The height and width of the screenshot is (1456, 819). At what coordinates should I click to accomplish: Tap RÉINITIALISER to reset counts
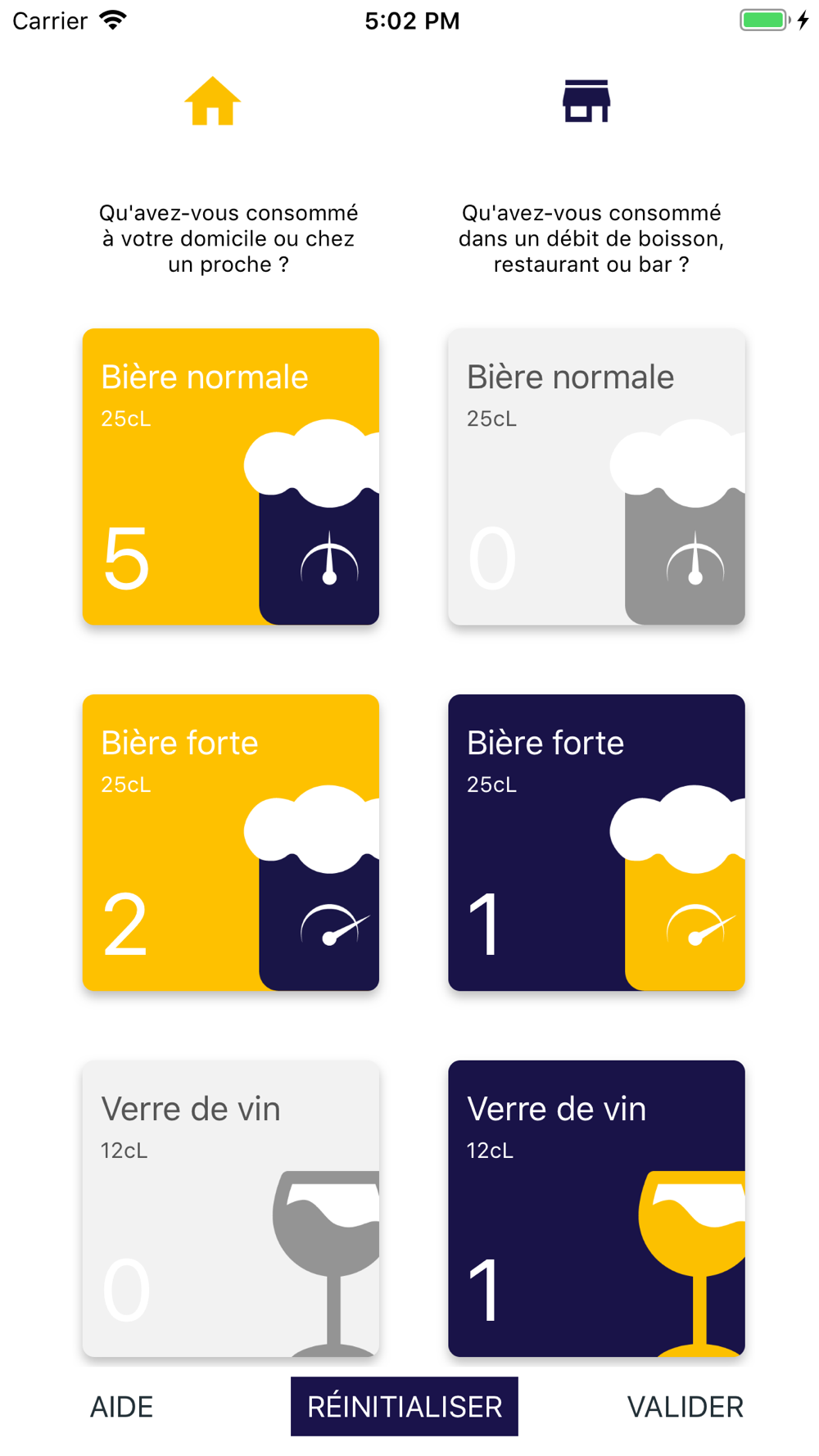click(405, 1407)
